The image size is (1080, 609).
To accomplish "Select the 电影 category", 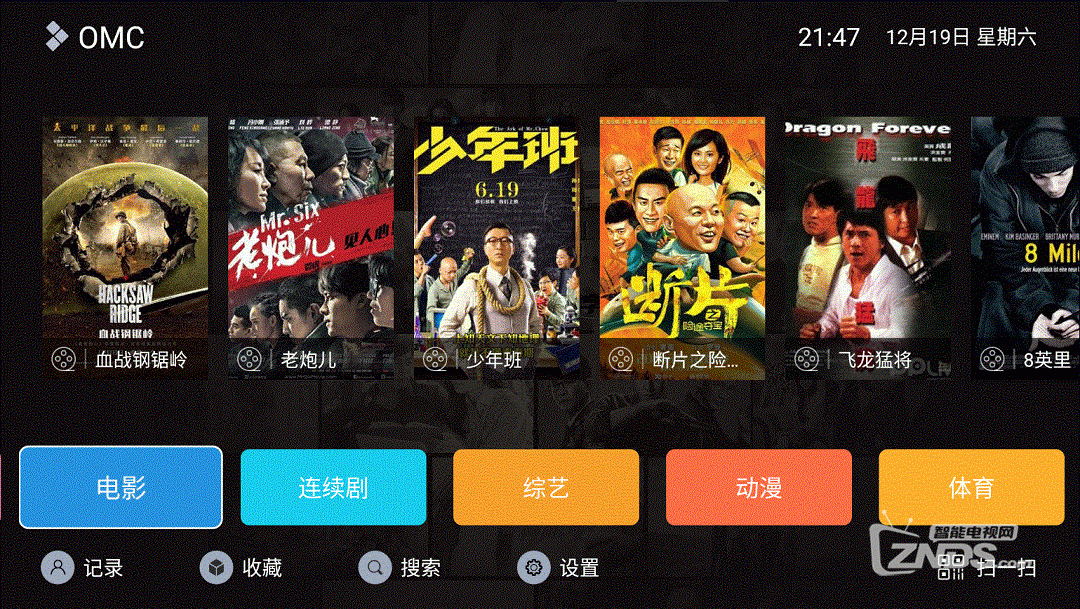I will click(121, 487).
